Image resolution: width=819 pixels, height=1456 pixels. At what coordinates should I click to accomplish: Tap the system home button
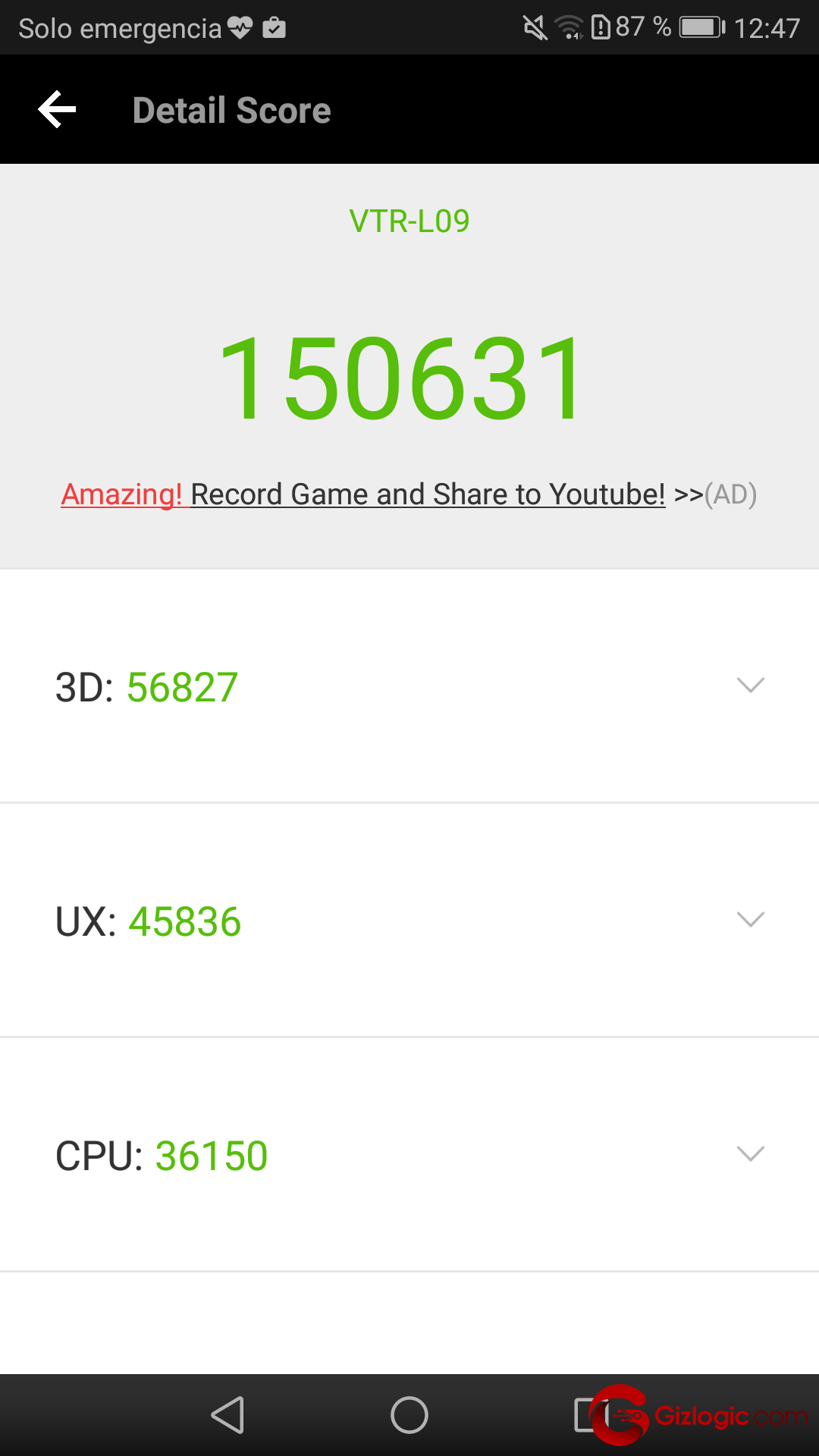point(409,1415)
